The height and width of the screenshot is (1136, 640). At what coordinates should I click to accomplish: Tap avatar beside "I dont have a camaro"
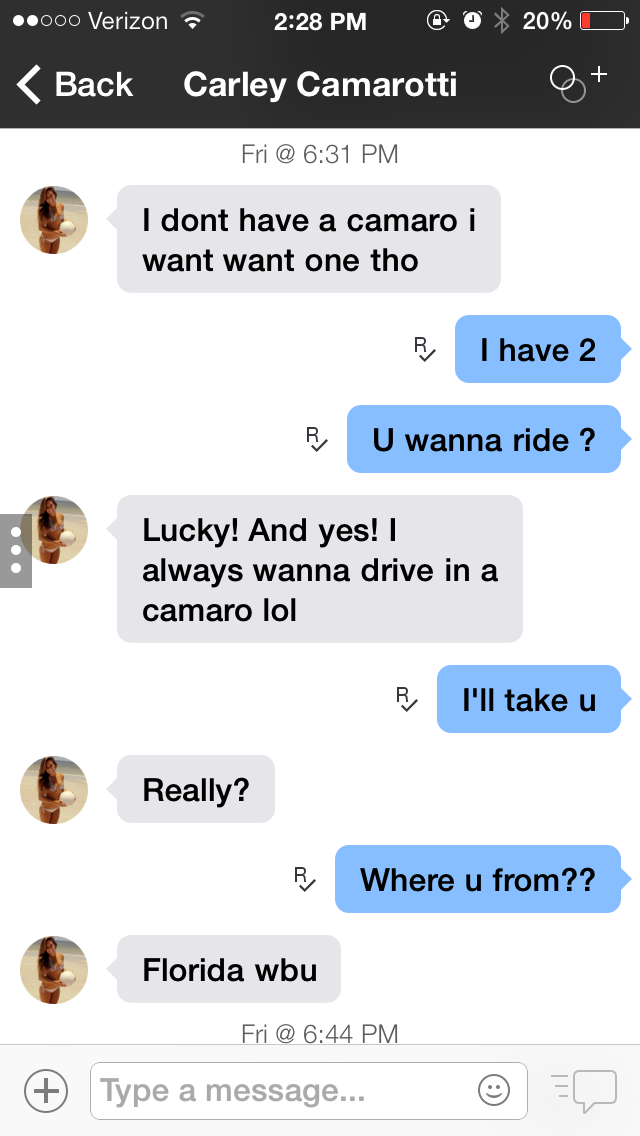54,220
